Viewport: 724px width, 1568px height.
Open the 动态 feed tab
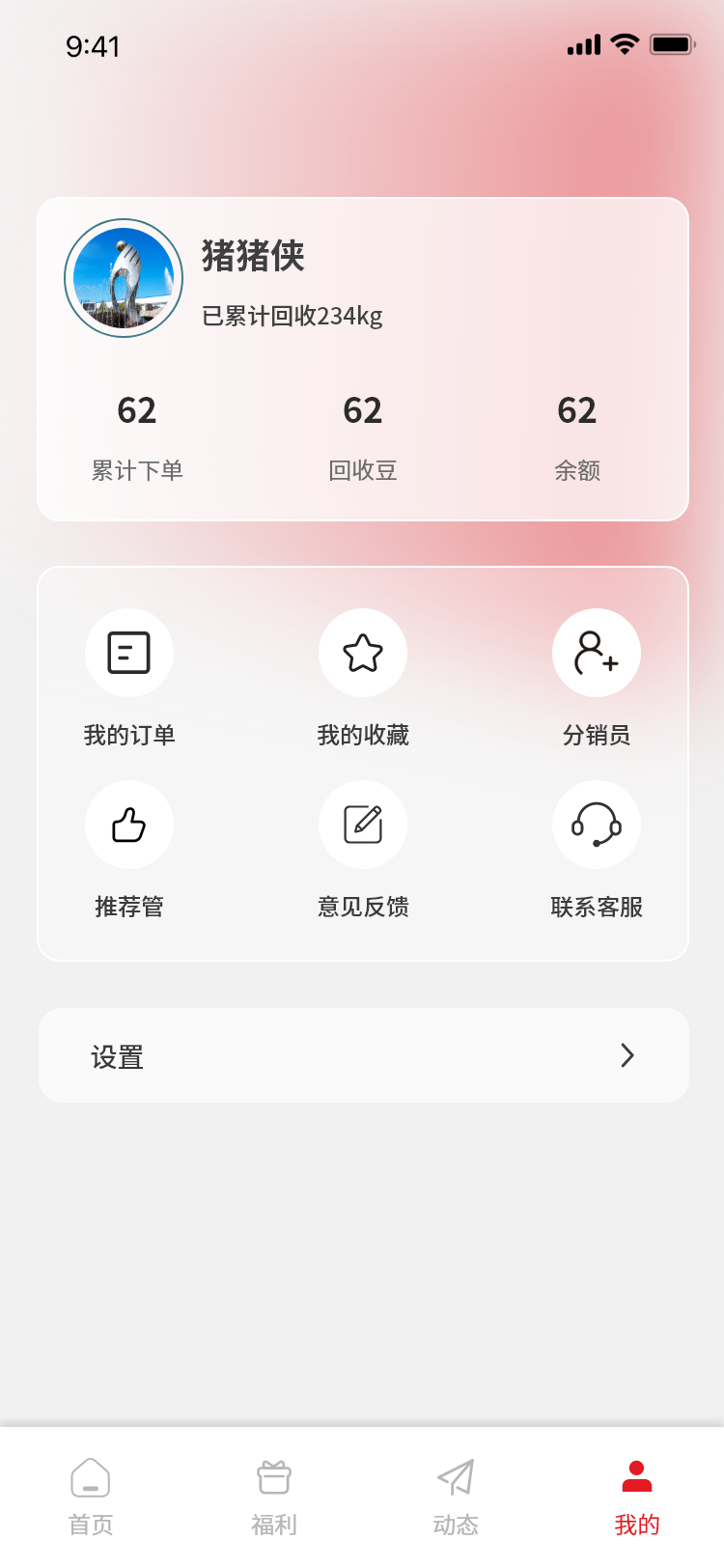point(456,1496)
